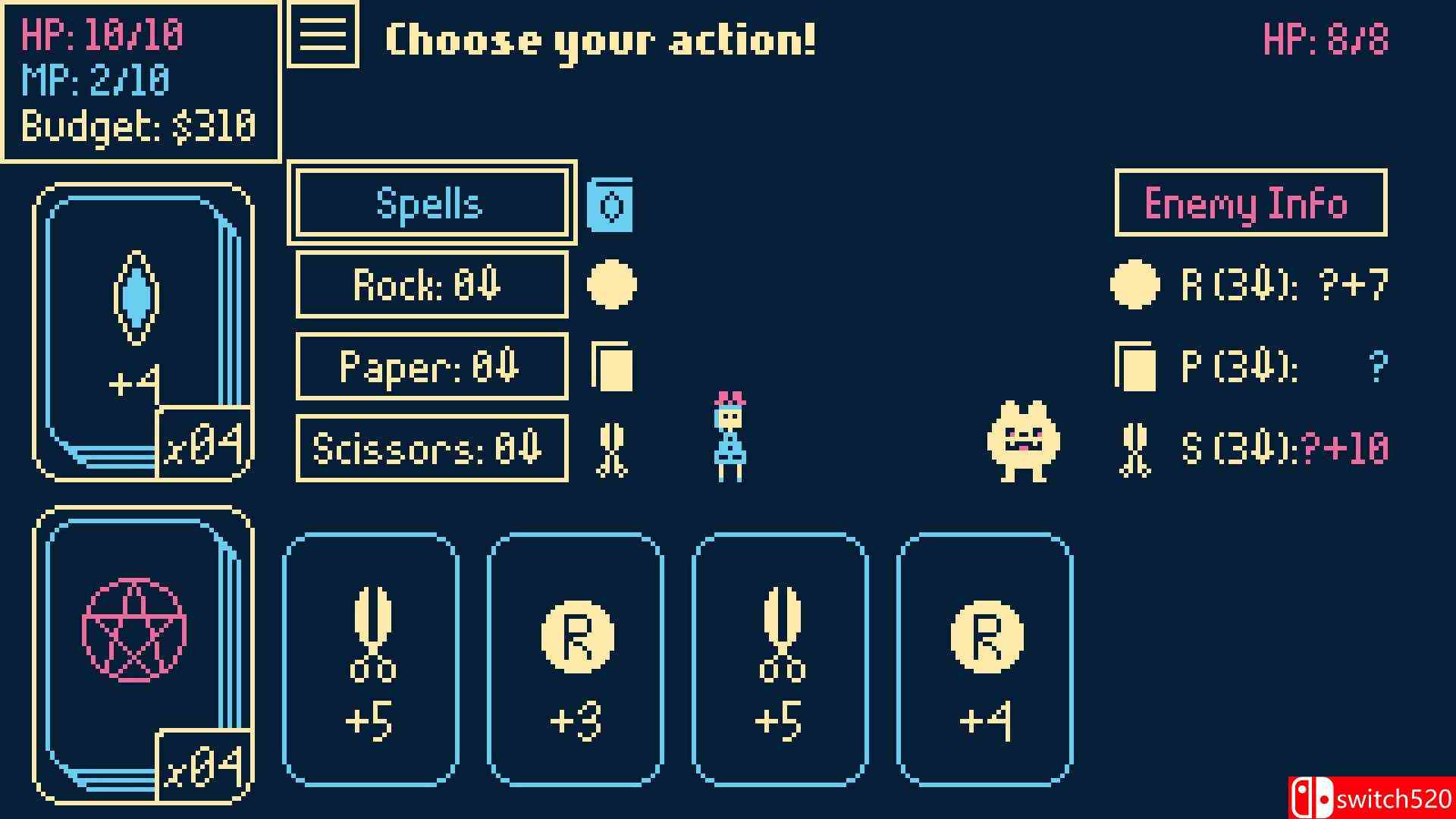Select the Rock +3 card
Image resolution: width=1456 pixels, height=819 pixels.
pyautogui.click(x=576, y=660)
